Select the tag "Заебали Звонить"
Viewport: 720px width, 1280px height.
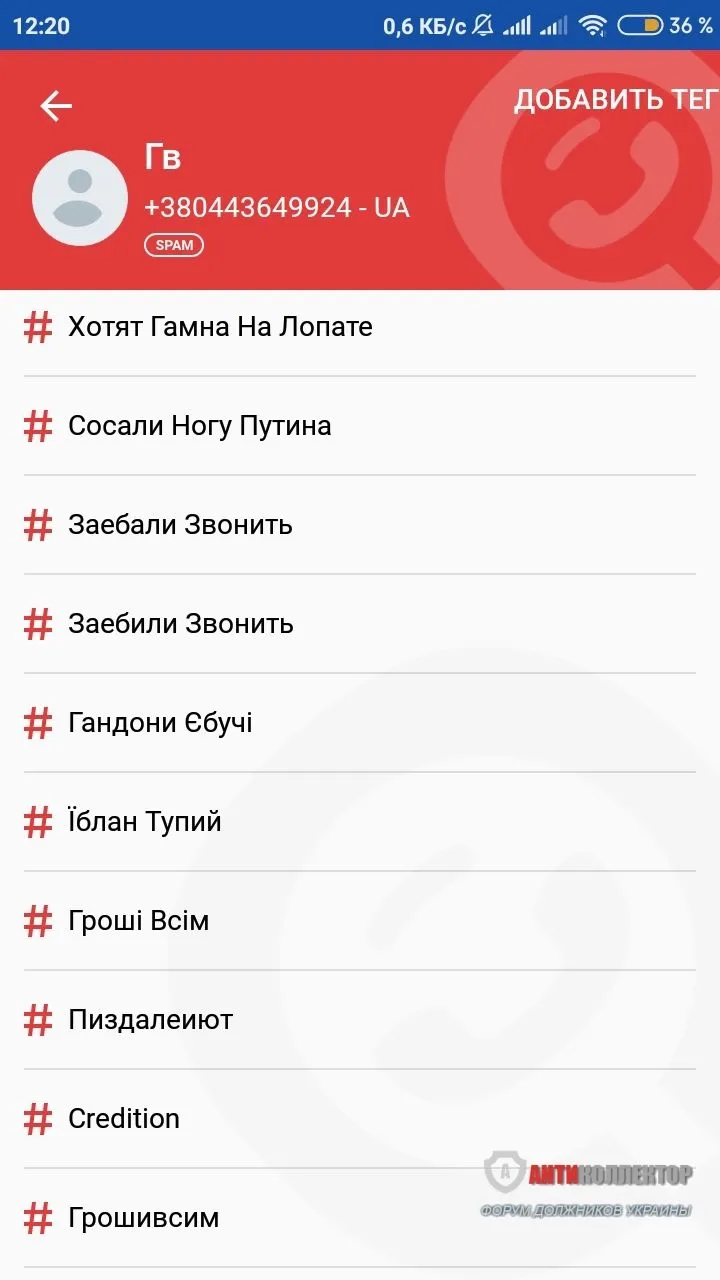180,524
